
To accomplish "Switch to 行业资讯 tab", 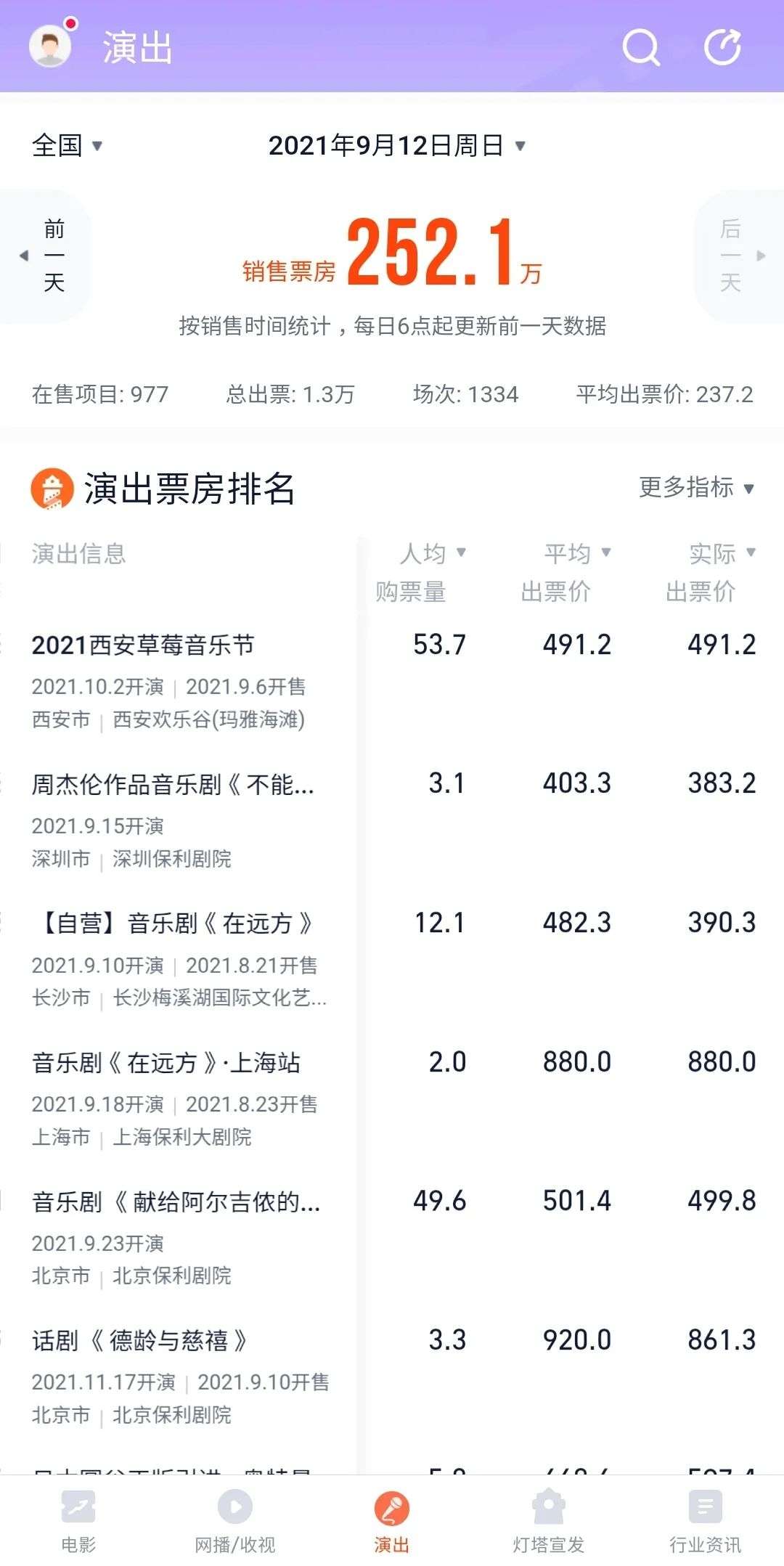I will (x=706, y=1520).
